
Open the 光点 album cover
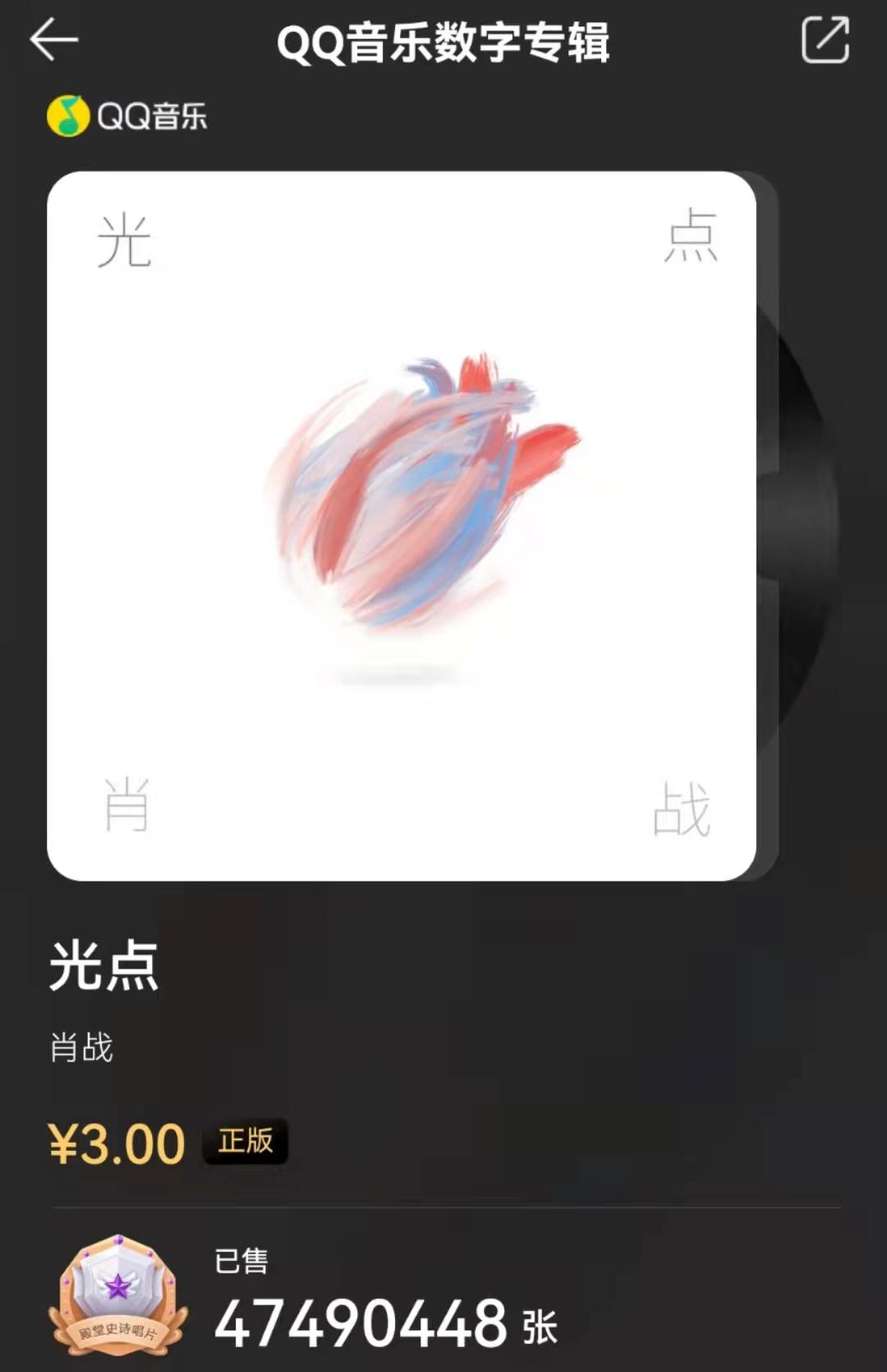(402, 526)
